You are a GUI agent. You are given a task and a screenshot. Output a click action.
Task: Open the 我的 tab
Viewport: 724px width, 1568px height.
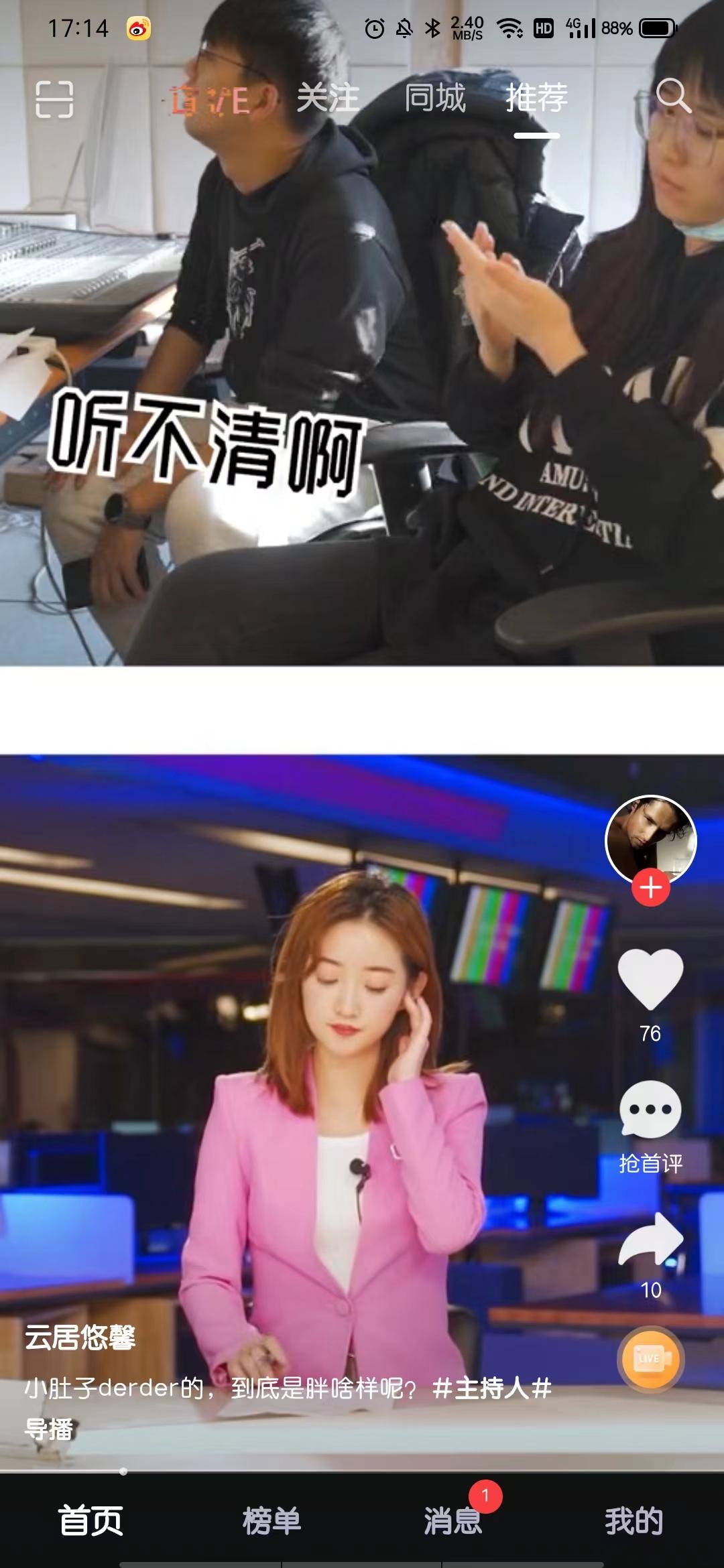point(633,1521)
